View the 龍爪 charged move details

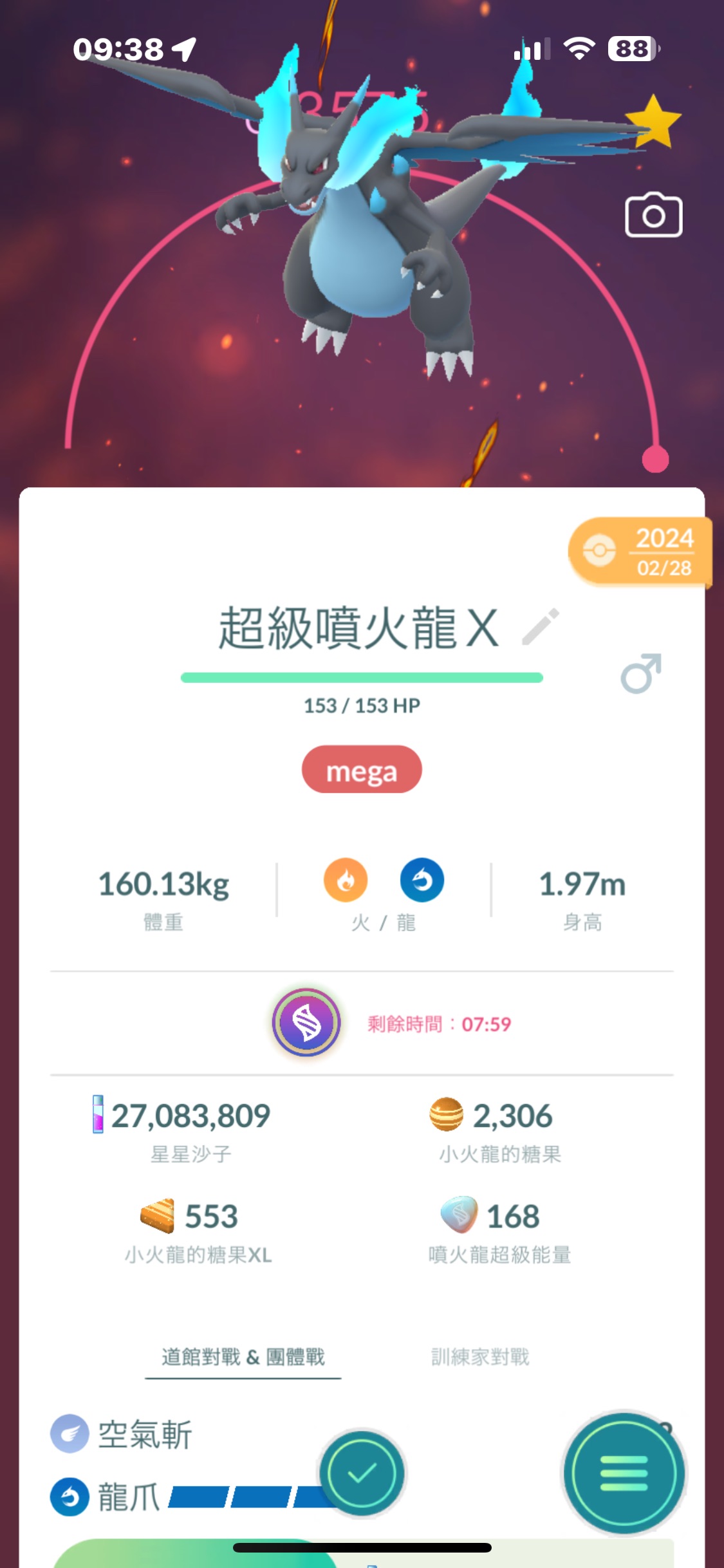tap(129, 1497)
